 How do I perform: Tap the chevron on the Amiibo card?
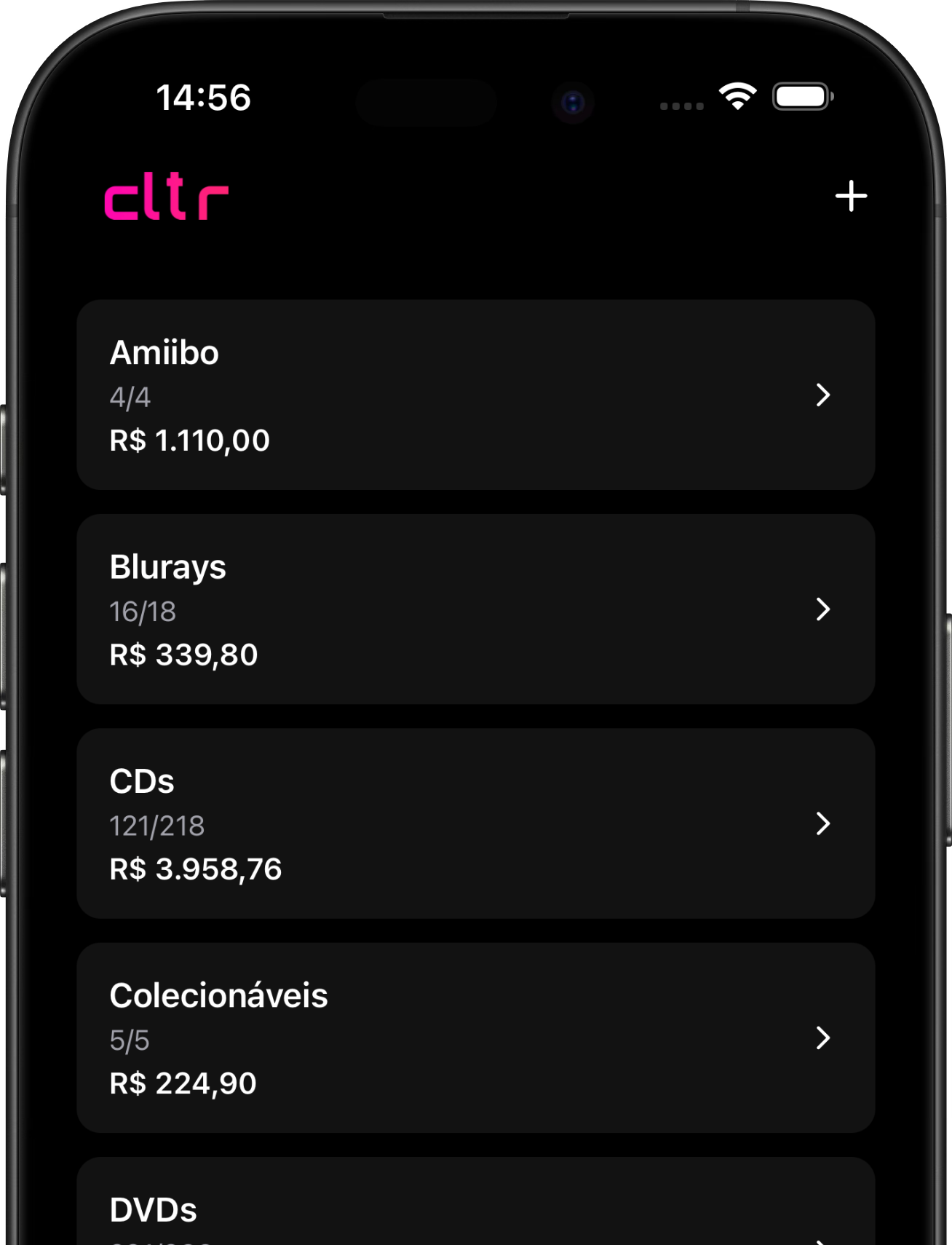coord(823,395)
